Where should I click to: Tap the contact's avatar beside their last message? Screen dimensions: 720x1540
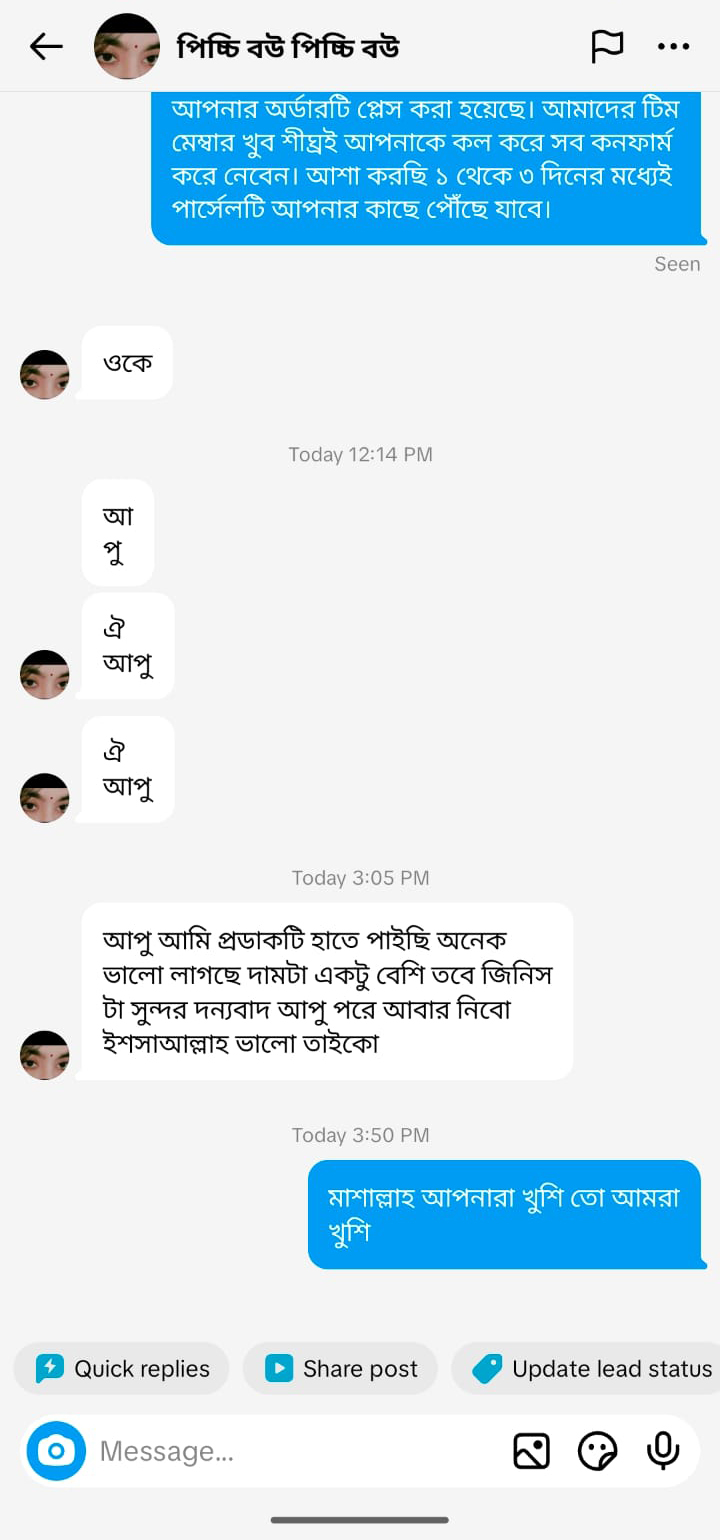(44, 1054)
